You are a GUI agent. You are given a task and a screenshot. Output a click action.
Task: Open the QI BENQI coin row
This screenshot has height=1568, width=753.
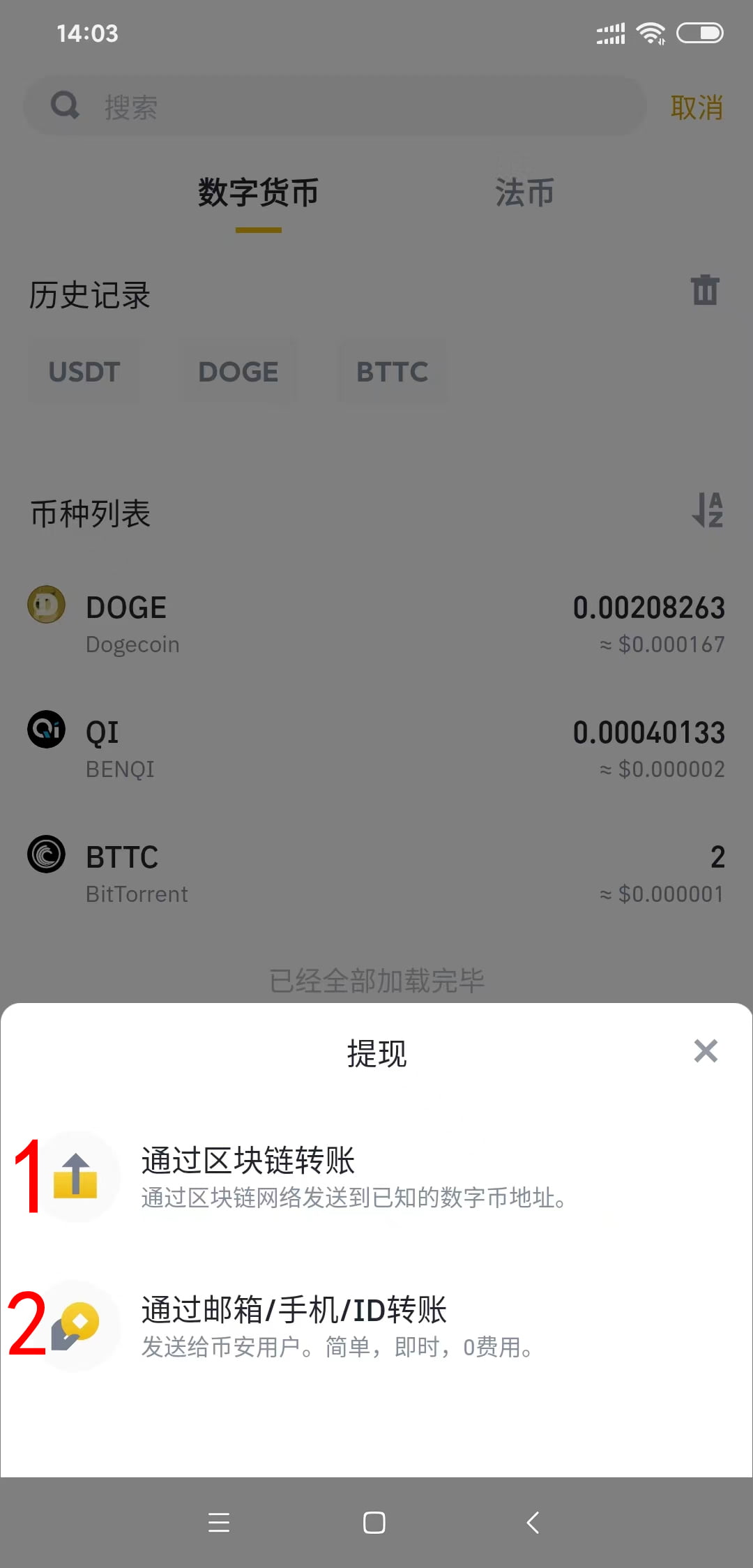pos(376,749)
